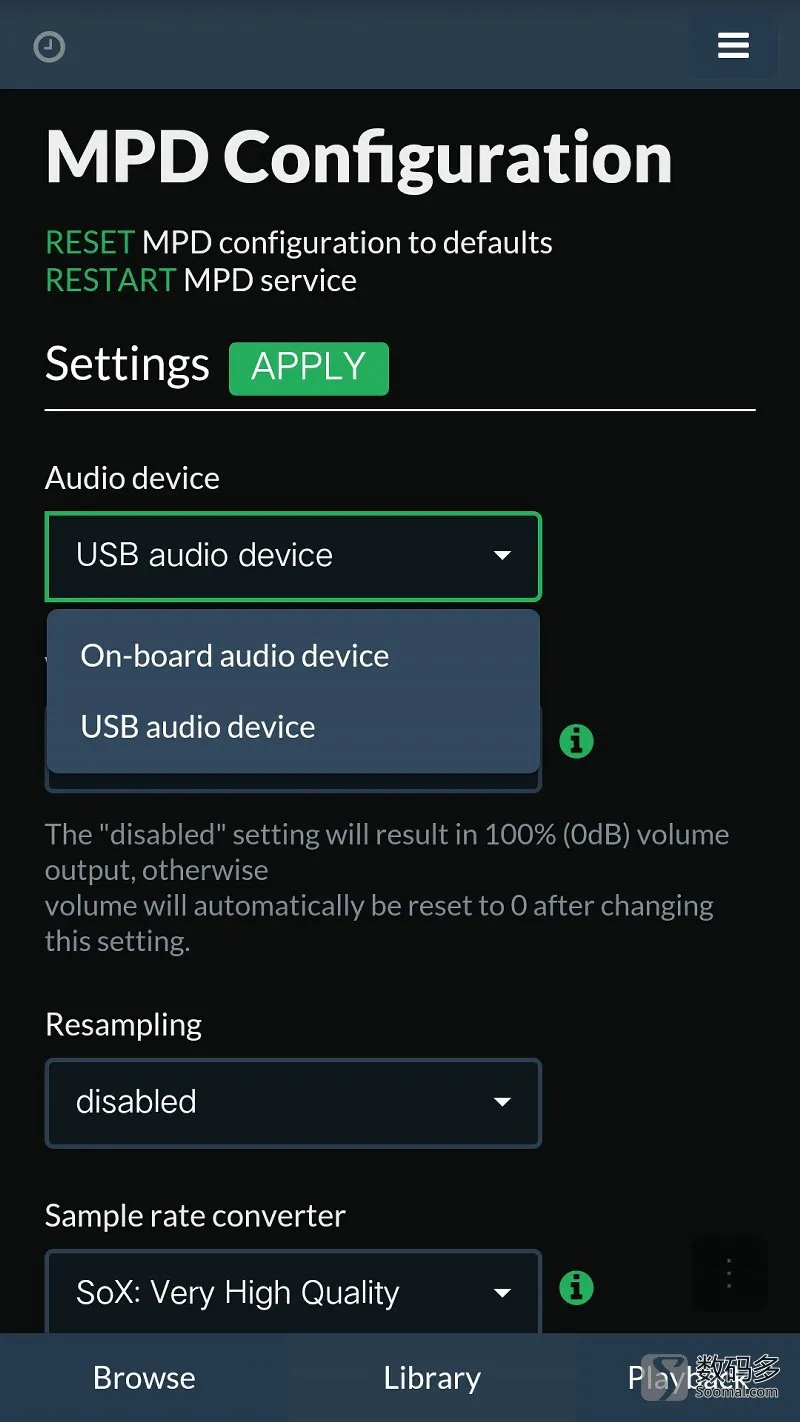Viewport: 800px width, 1422px height.
Task: Go to the Library tab
Action: pyautogui.click(x=432, y=1378)
